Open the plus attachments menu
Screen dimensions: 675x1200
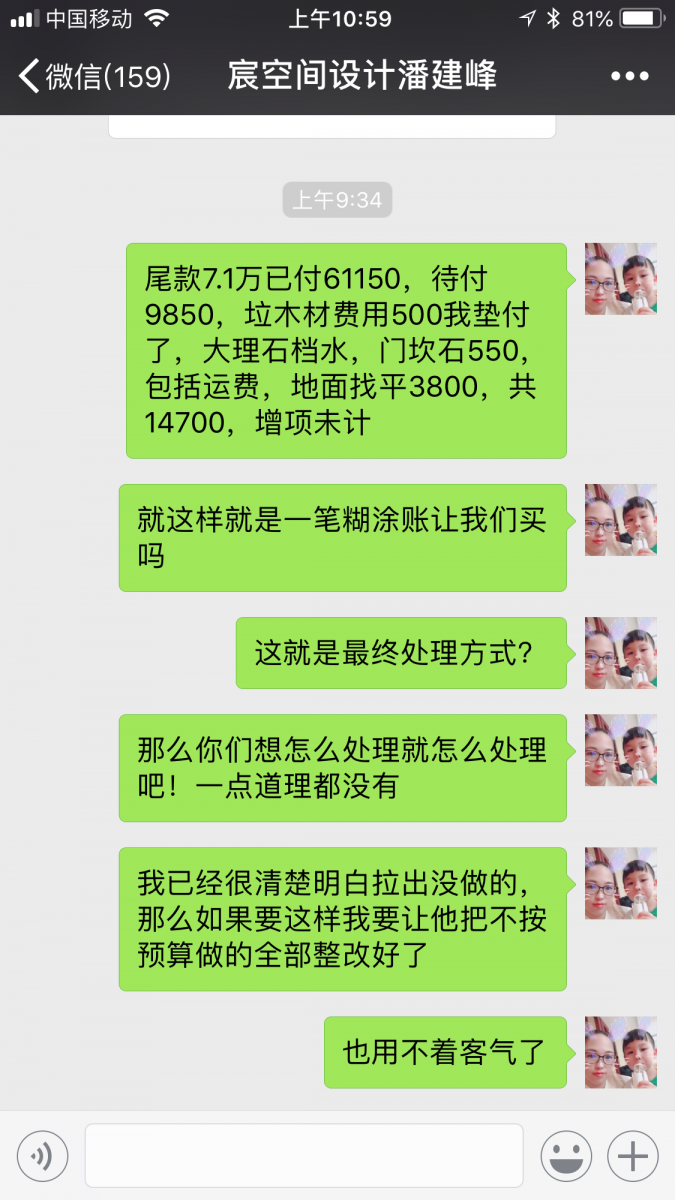pyautogui.click(x=633, y=1157)
